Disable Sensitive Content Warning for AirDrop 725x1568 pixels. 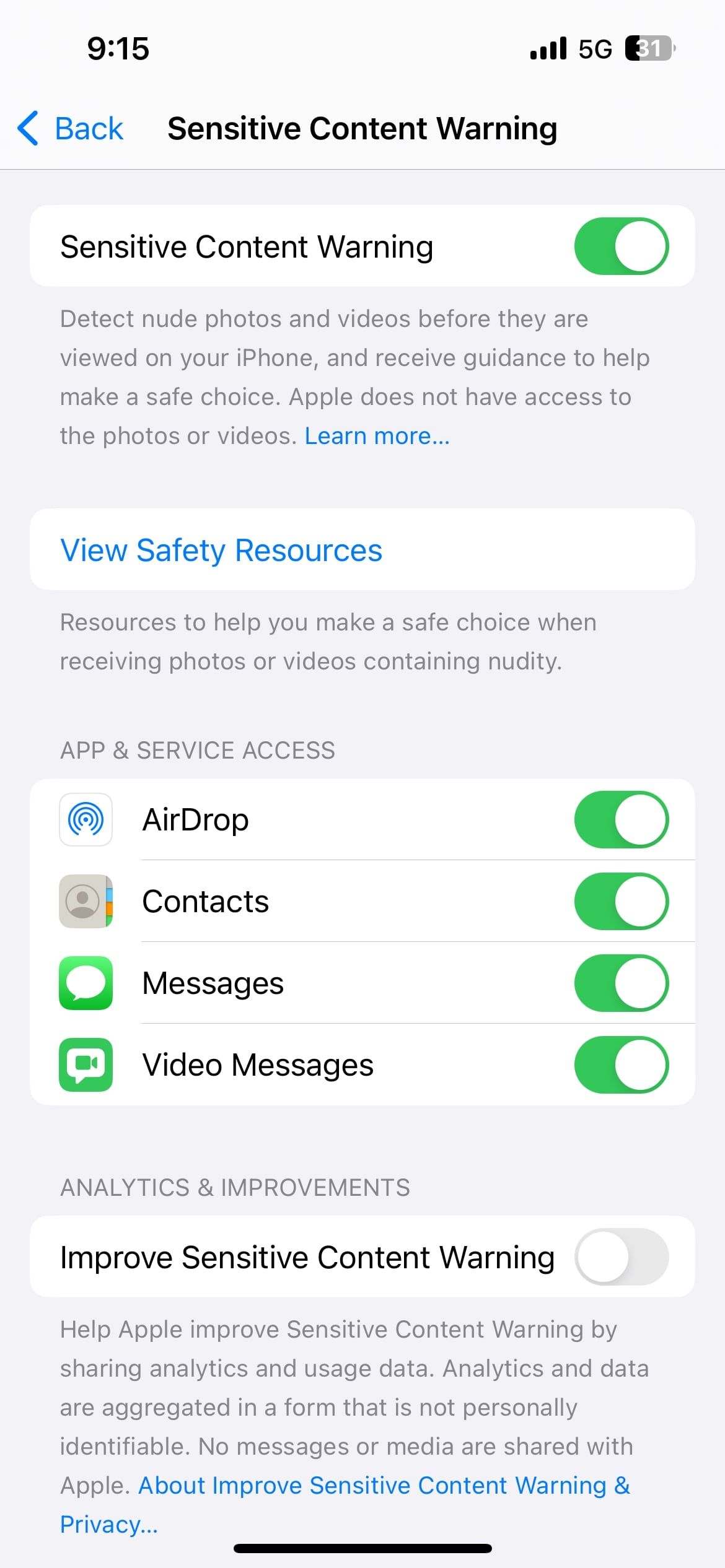[621, 819]
